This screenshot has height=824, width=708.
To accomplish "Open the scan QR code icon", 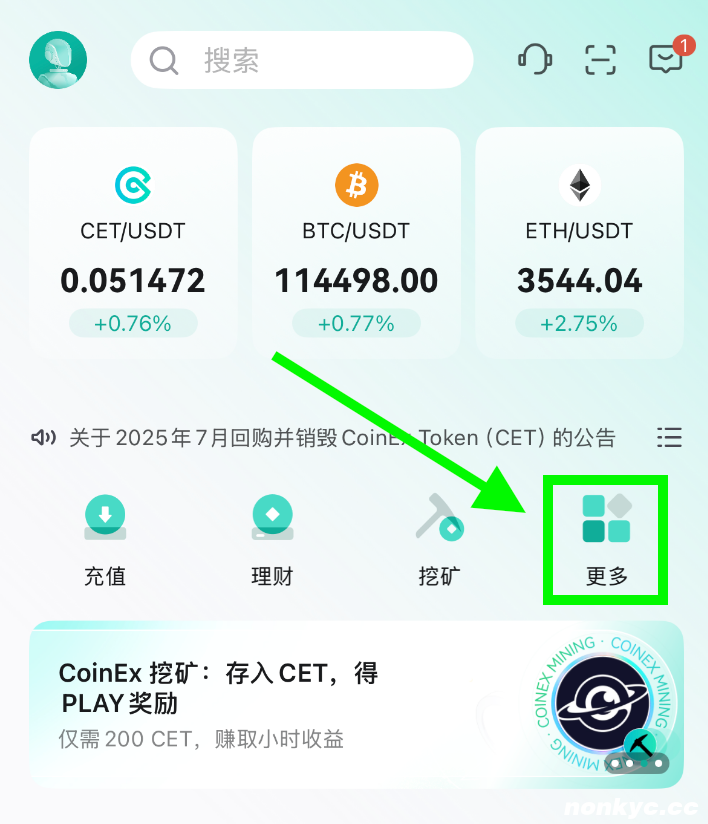I will click(x=600, y=60).
